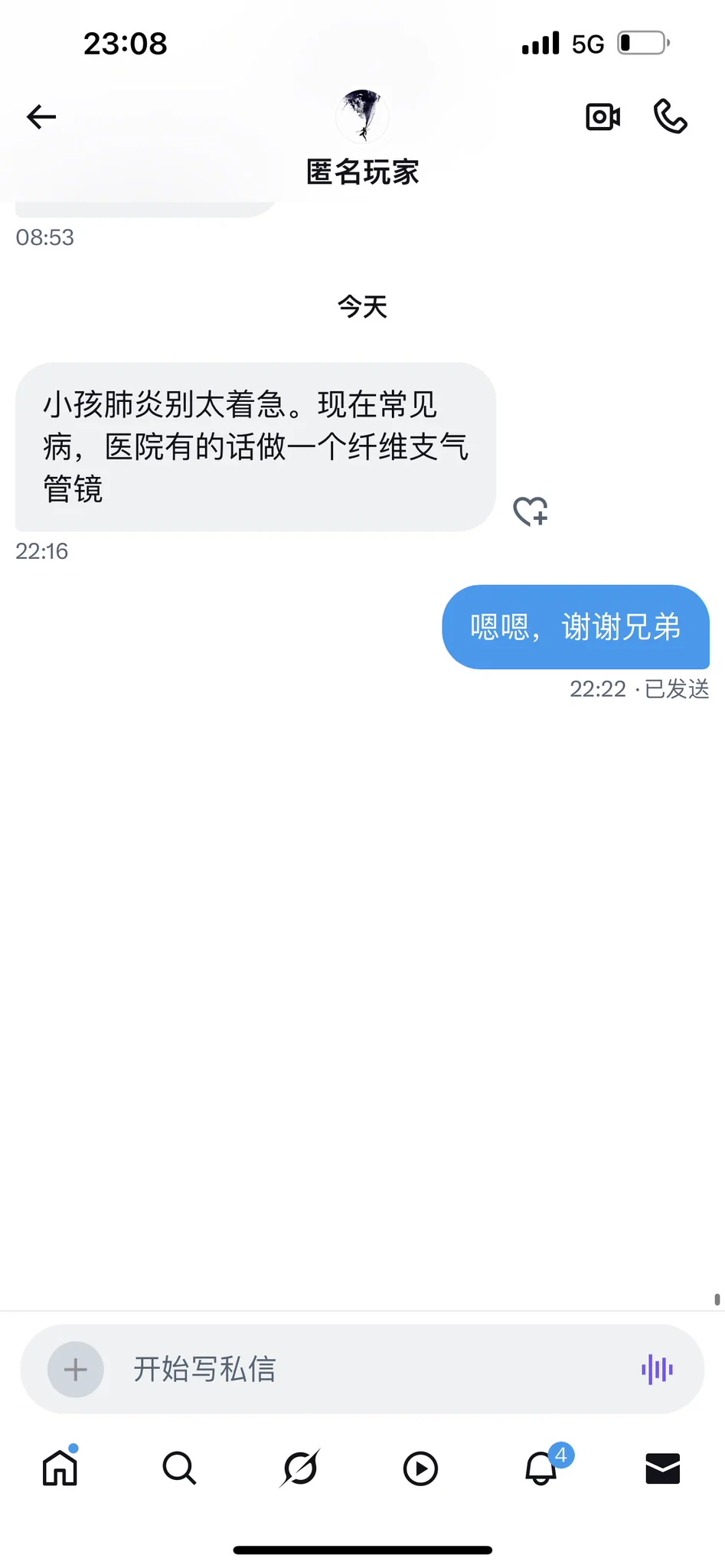The image size is (725, 1568).
Task: Open the Grok tab
Action: (x=300, y=1468)
